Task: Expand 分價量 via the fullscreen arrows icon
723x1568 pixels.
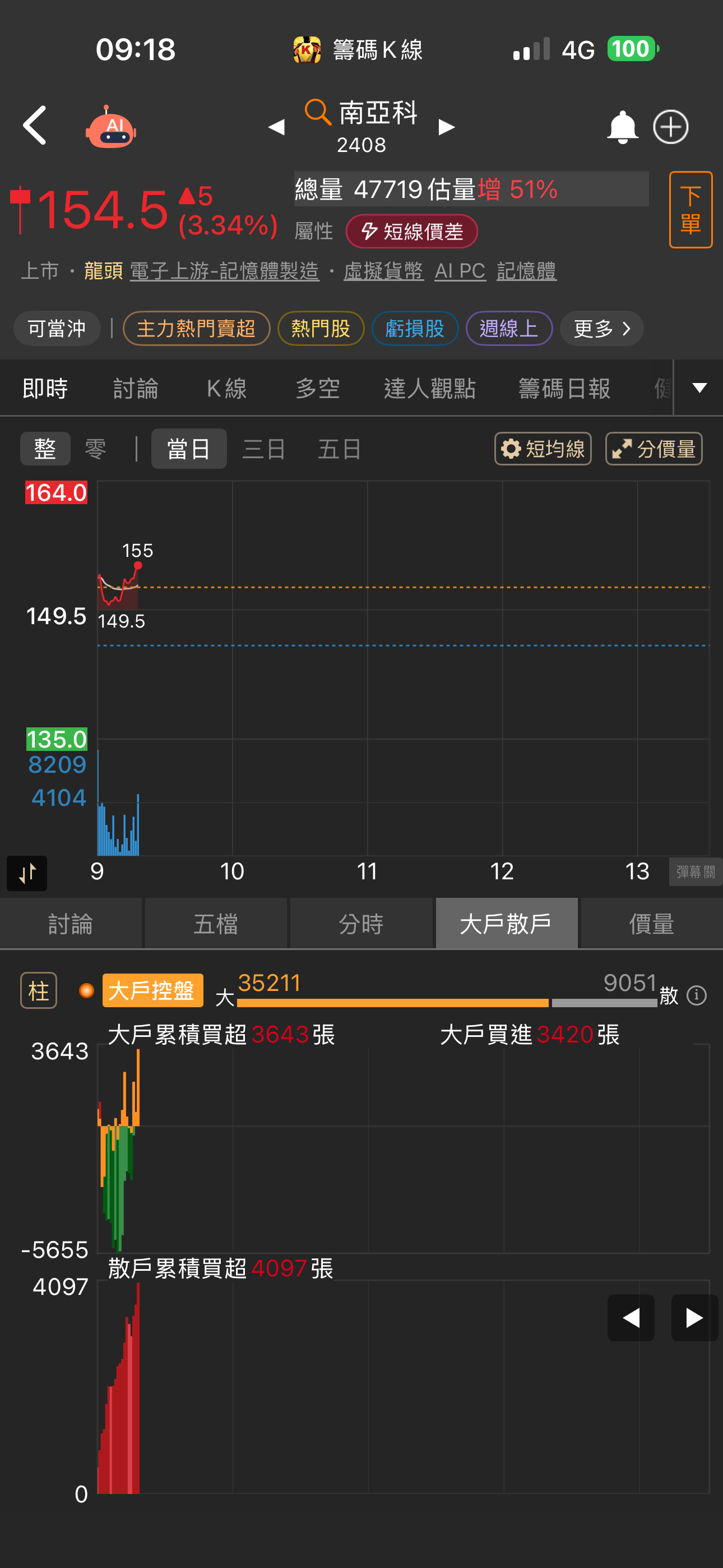Action: pyautogui.click(x=624, y=449)
